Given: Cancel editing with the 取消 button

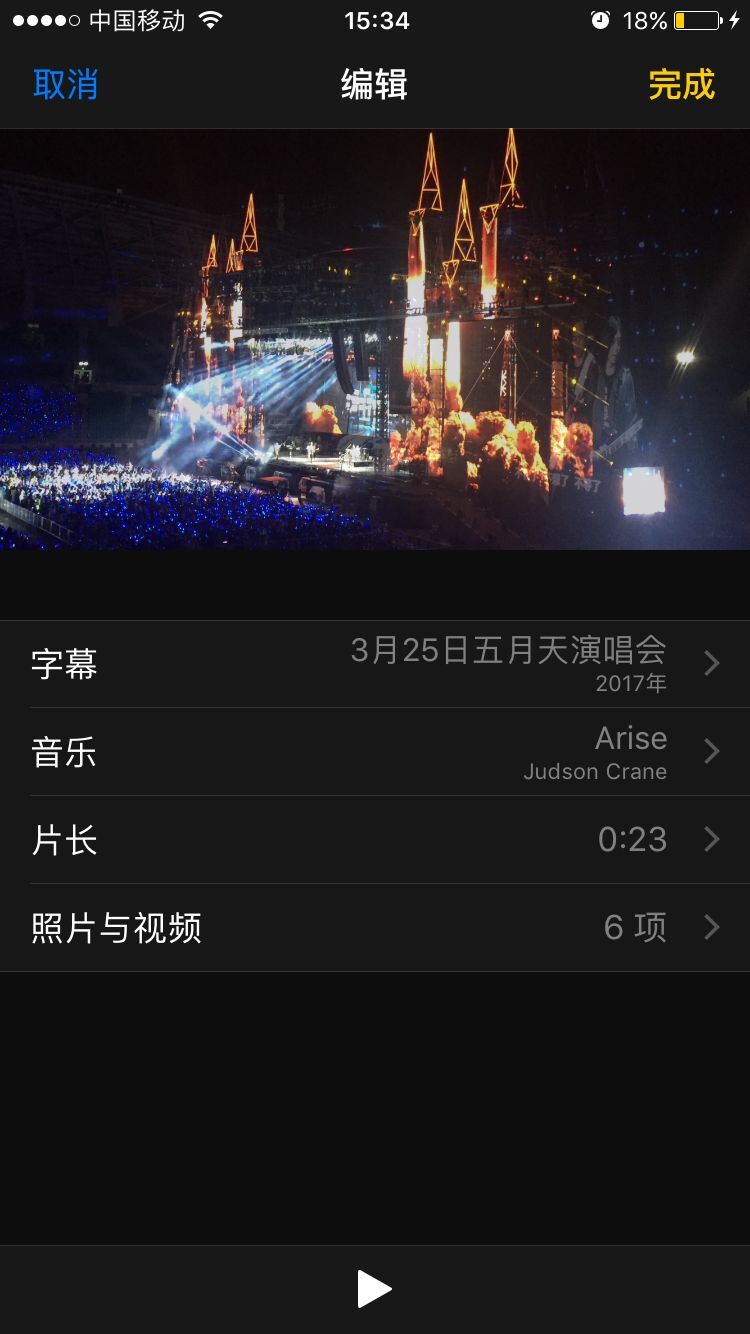Looking at the screenshot, I should pyautogui.click(x=66, y=85).
